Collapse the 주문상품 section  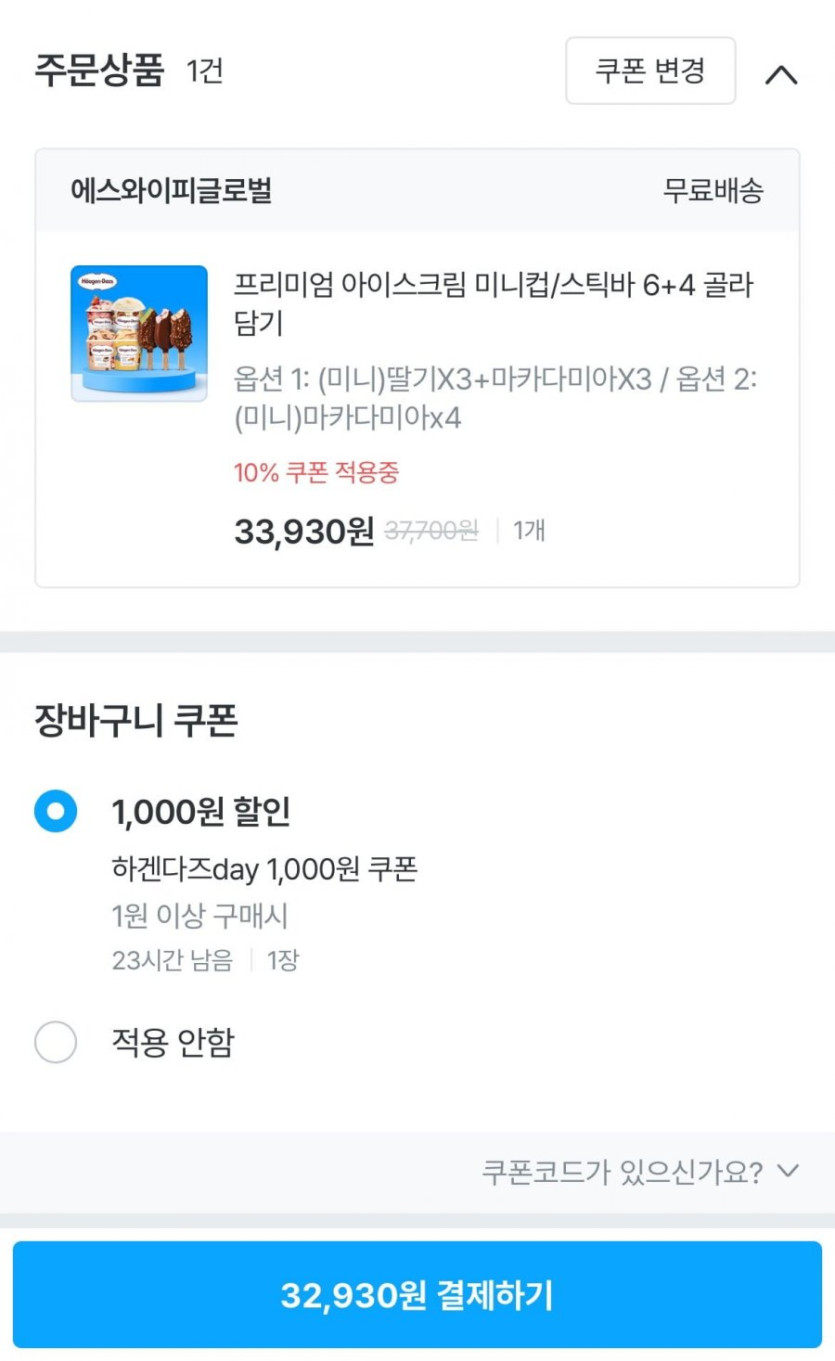pos(781,74)
